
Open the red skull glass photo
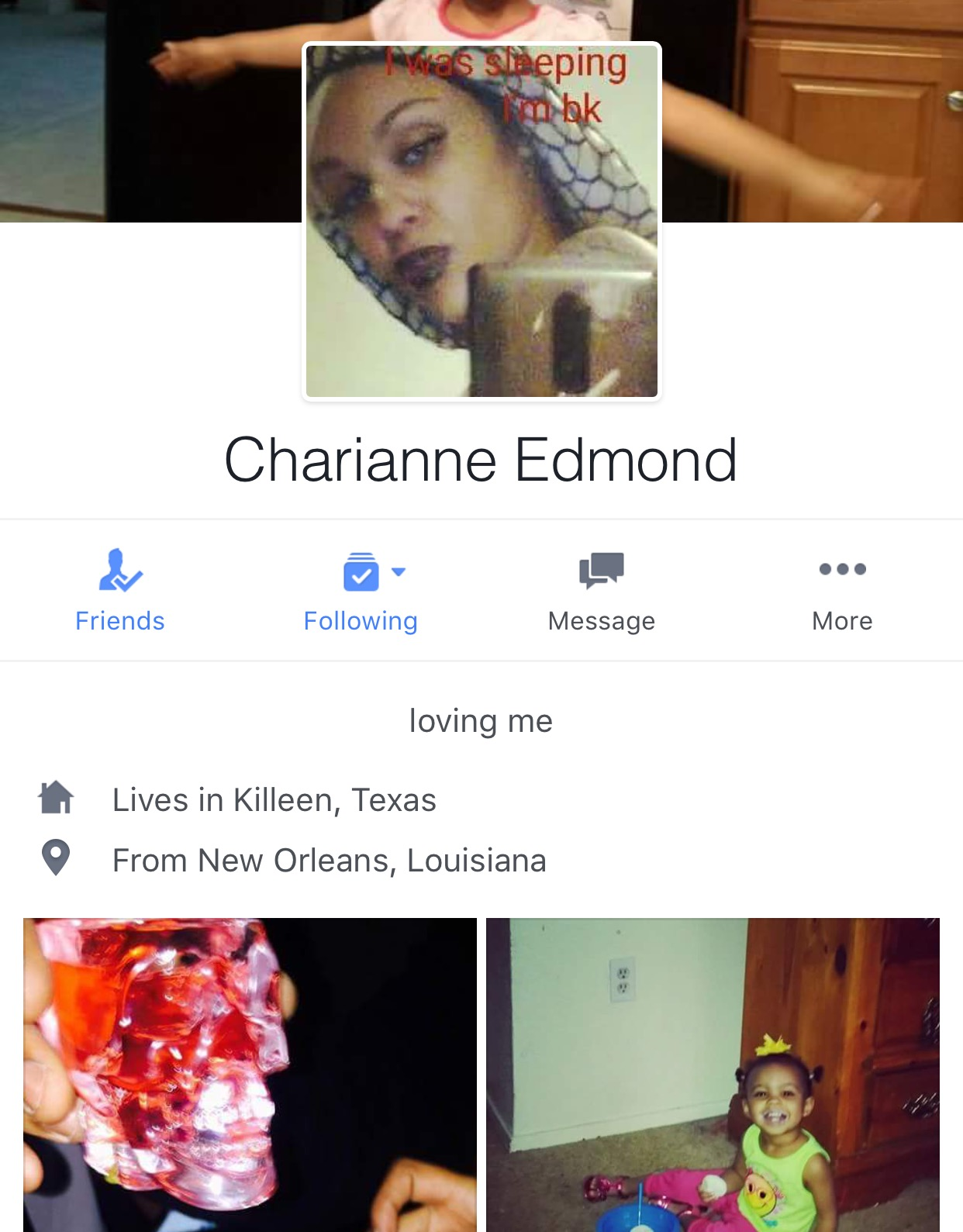(x=250, y=1075)
